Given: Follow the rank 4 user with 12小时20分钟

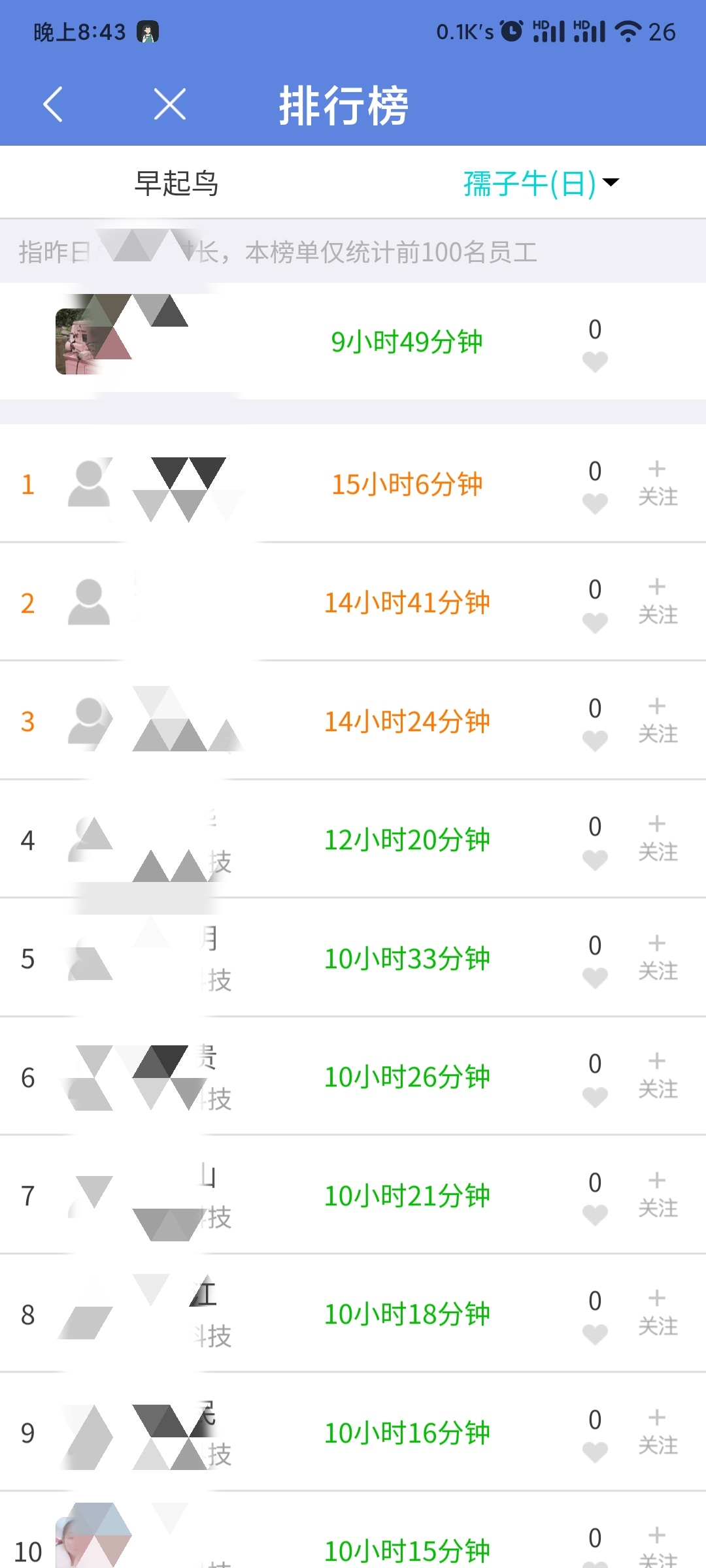Looking at the screenshot, I should point(658,840).
